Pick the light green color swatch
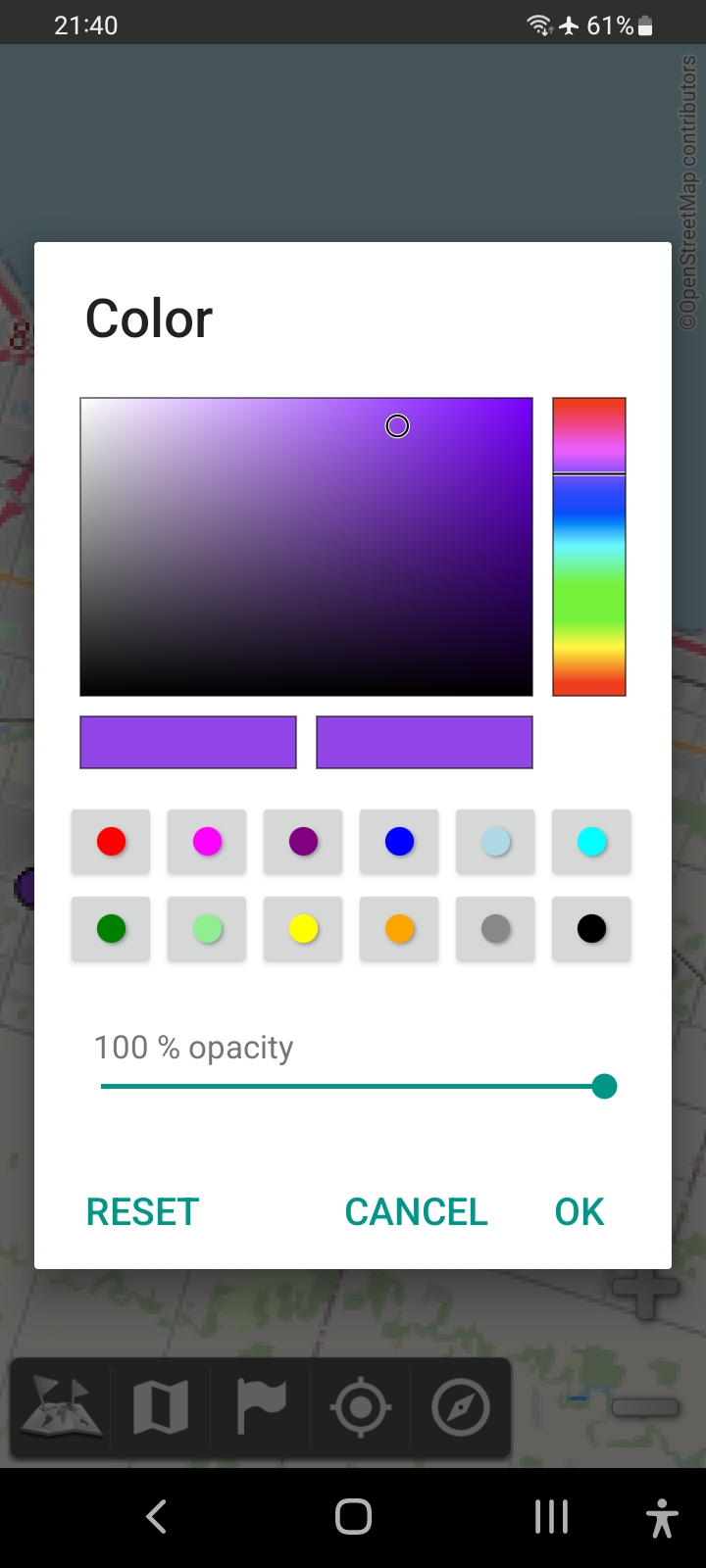 tap(207, 928)
